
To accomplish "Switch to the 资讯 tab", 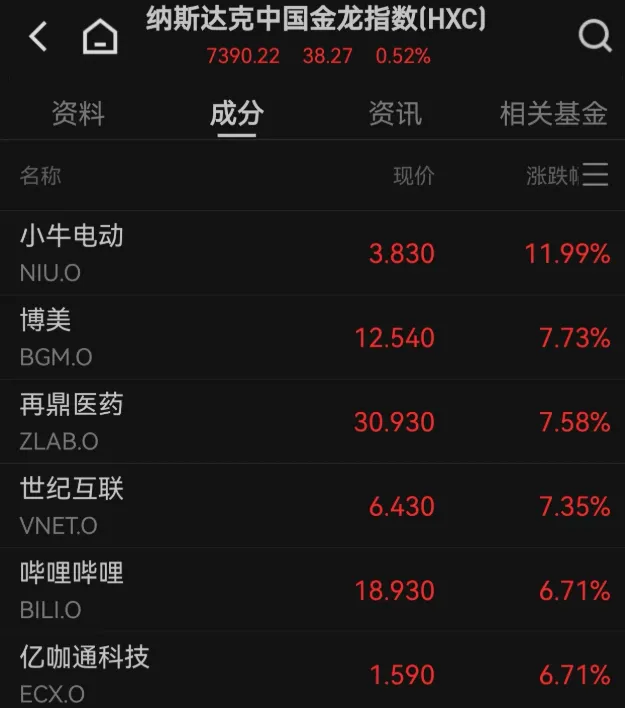I will [395, 114].
